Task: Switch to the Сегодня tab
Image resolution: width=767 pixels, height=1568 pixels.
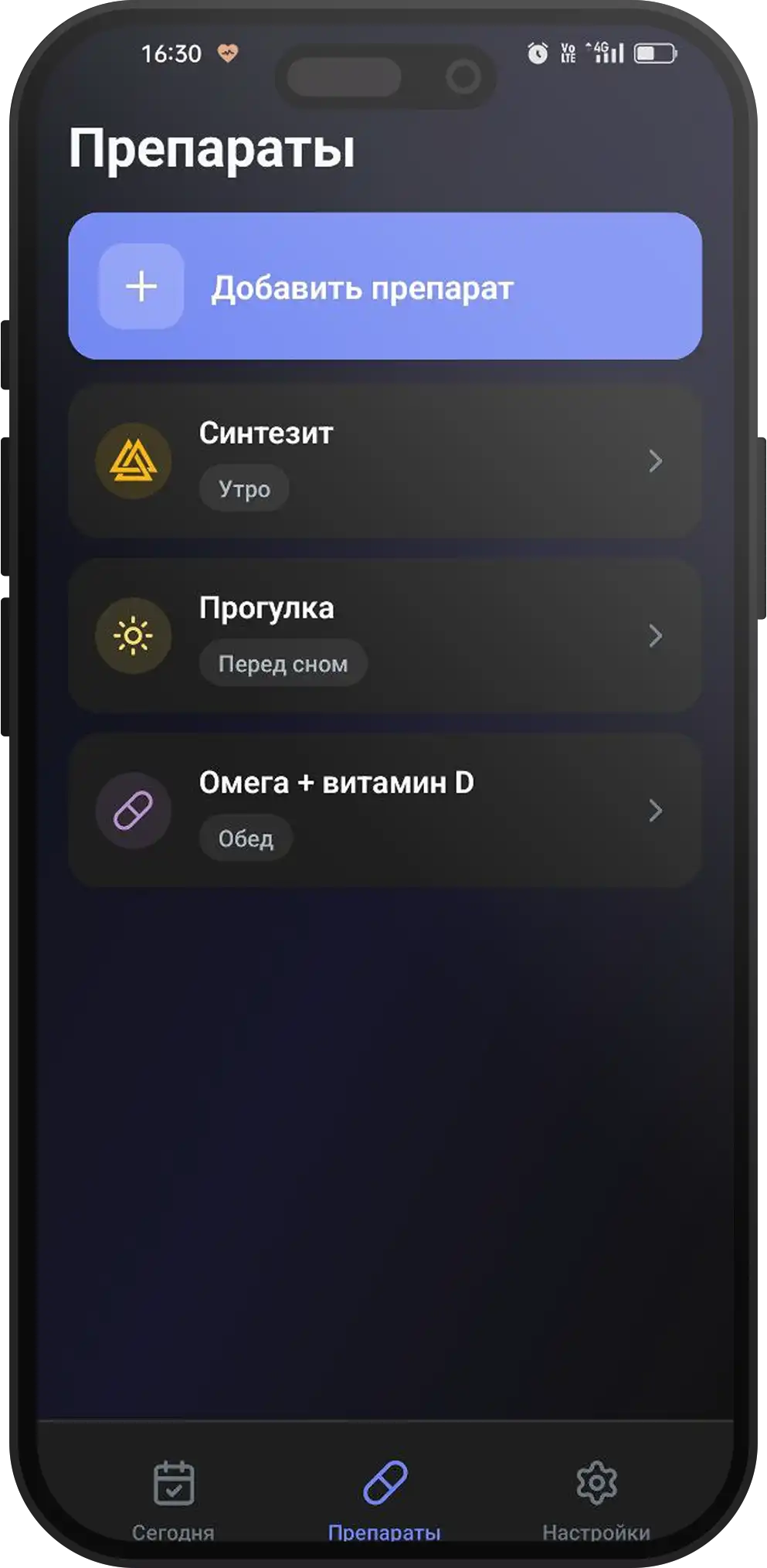Action: tap(173, 1501)
